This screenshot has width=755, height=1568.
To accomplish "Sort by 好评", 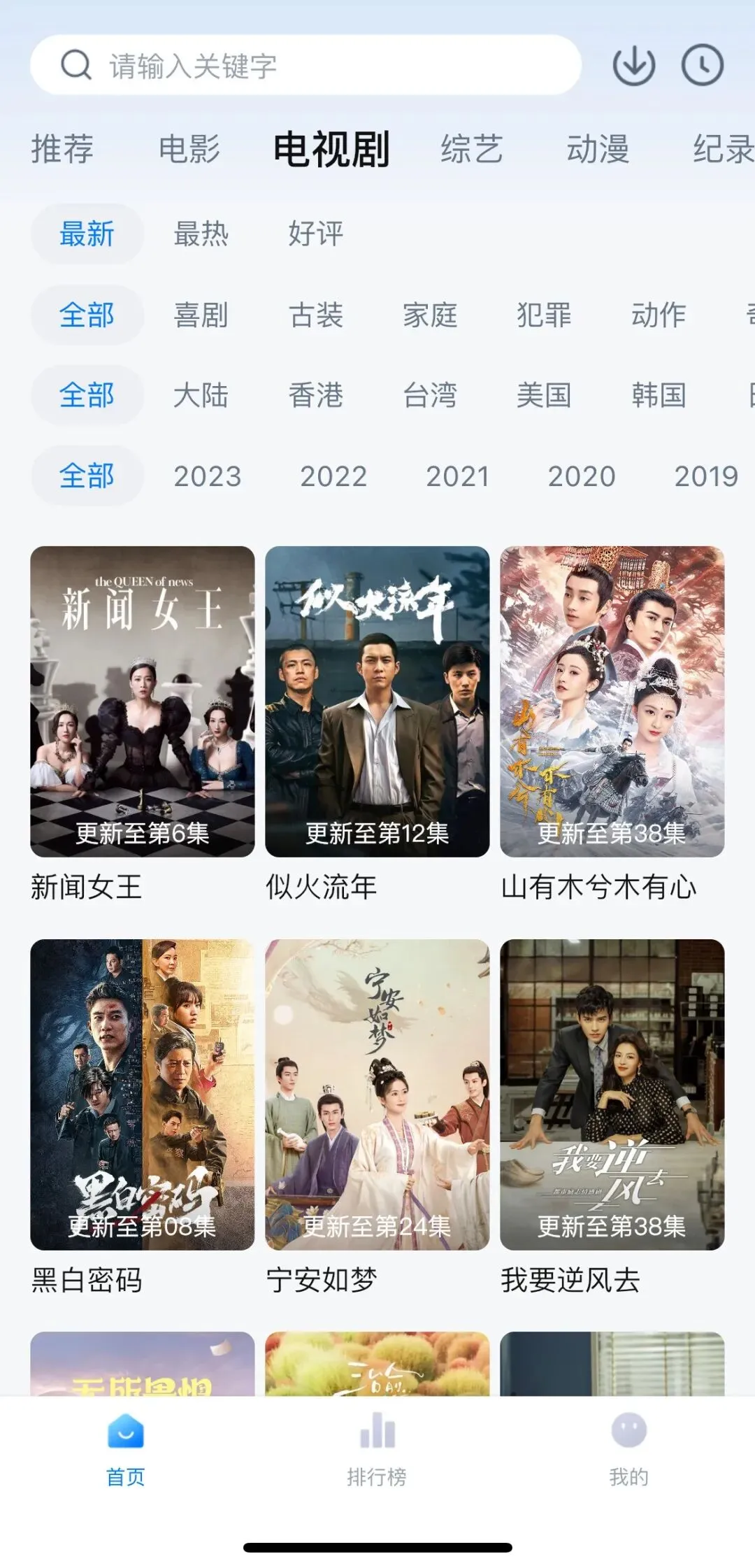I will [316, 234].
